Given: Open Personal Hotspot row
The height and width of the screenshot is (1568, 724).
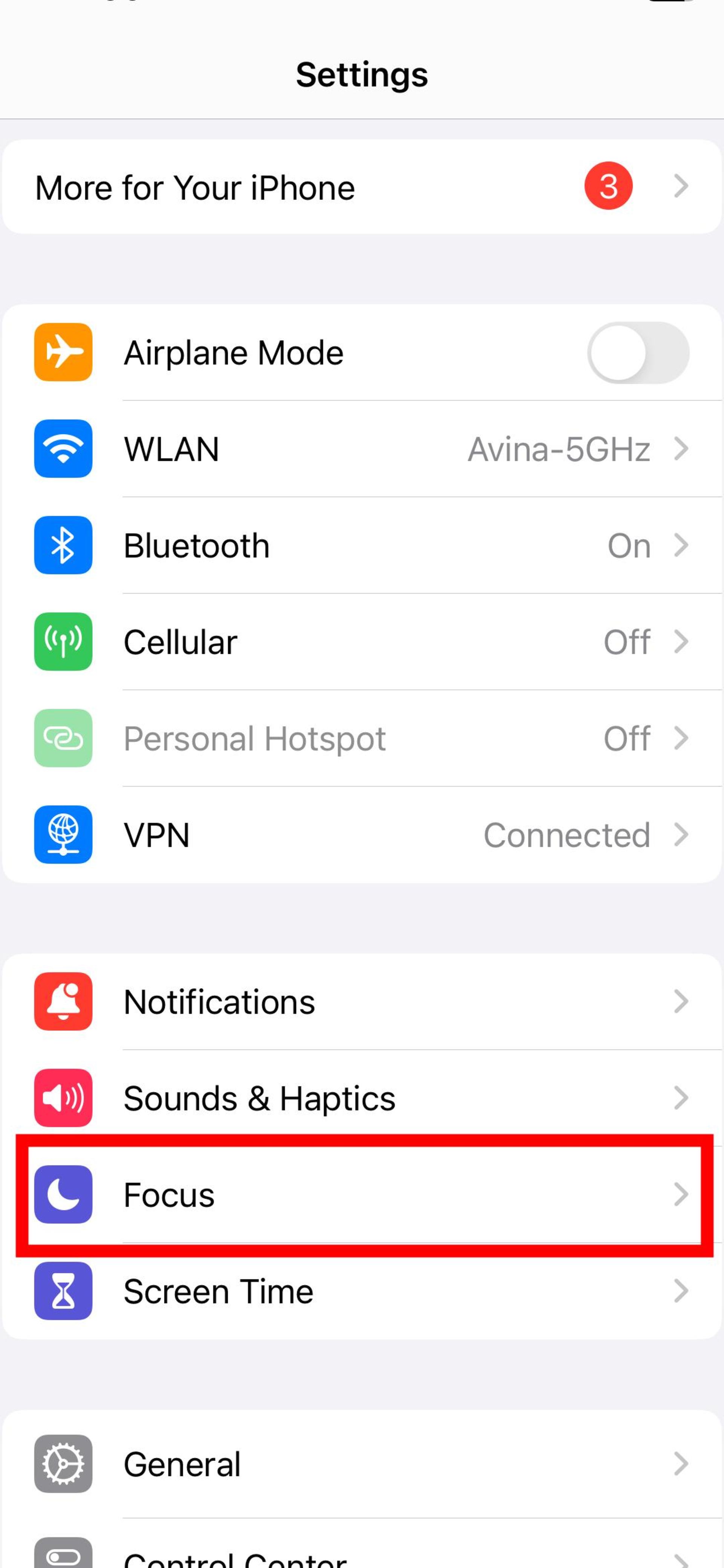Looking at the screenshot, I should (362, 738).
